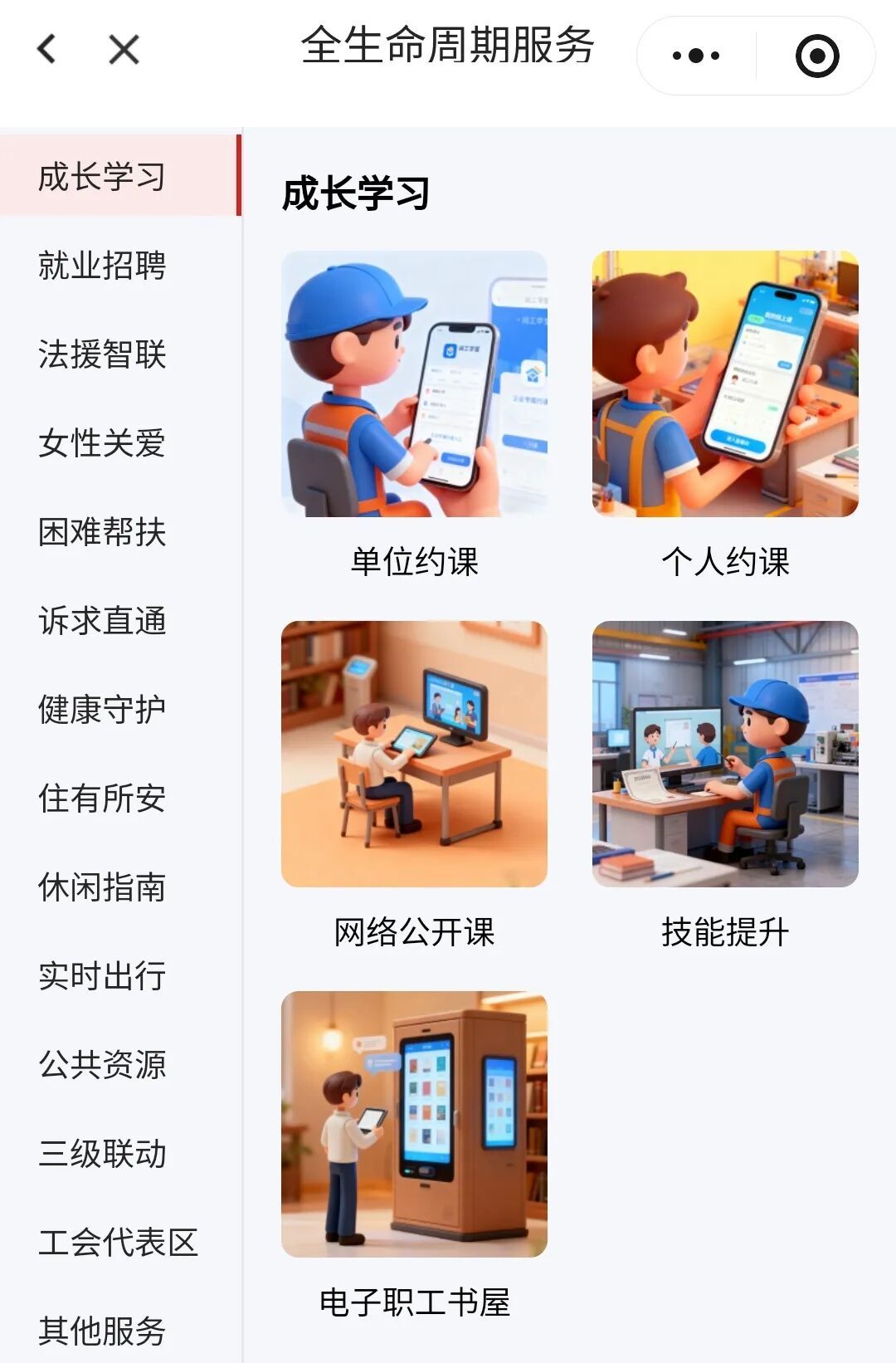Open the 技能提升 tile

click(725, 785)
